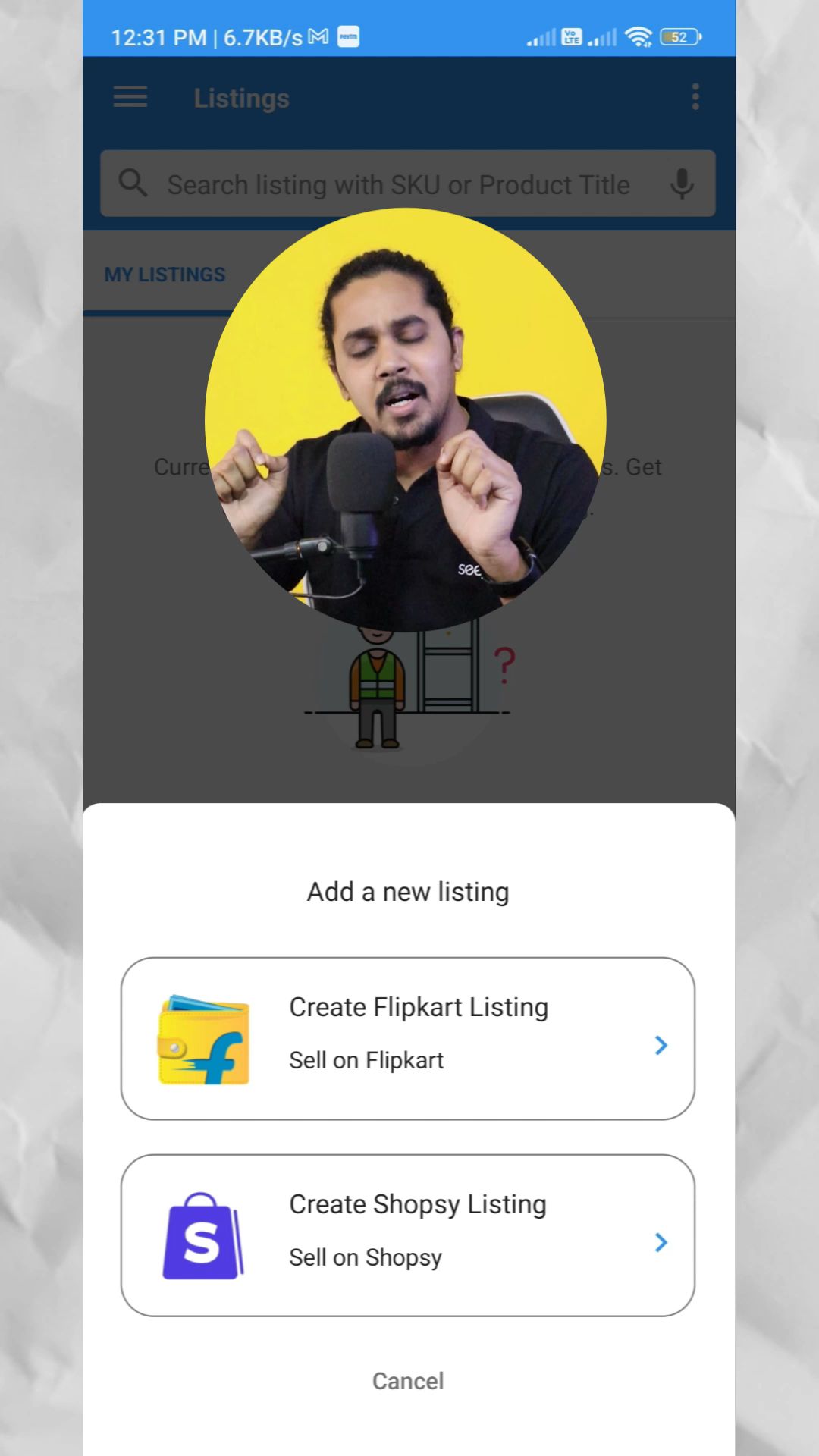Start voice search with microphone icon
The image size is (819, 1456).
(682, 184)
